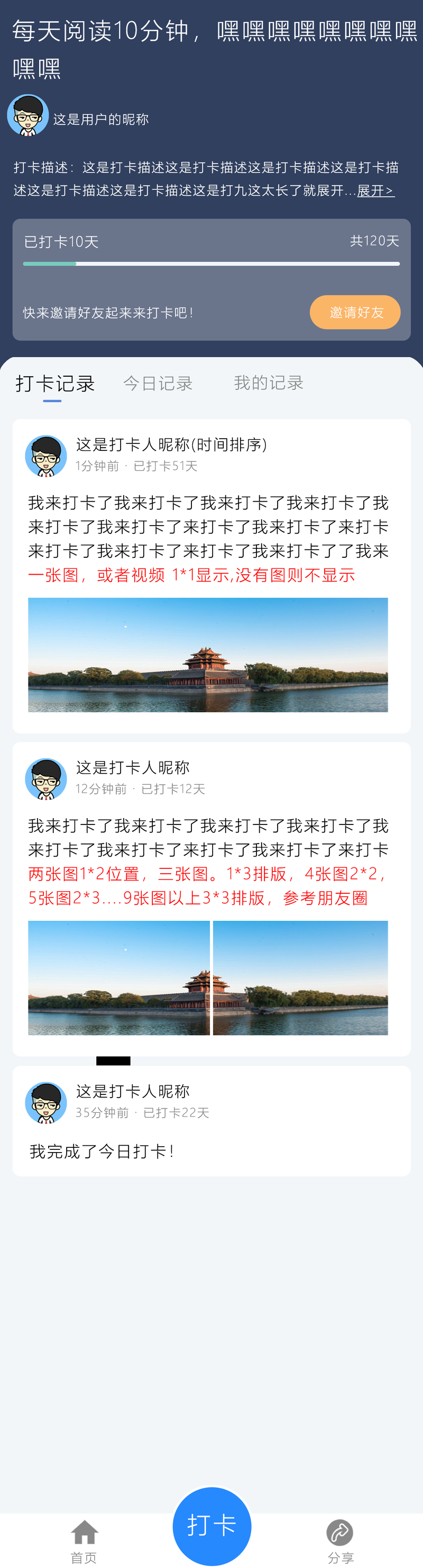Go to 首页 in the bottom bar
This screenshot has height=1568, width=423.
pyautogui.click(x=84, y=1539)
